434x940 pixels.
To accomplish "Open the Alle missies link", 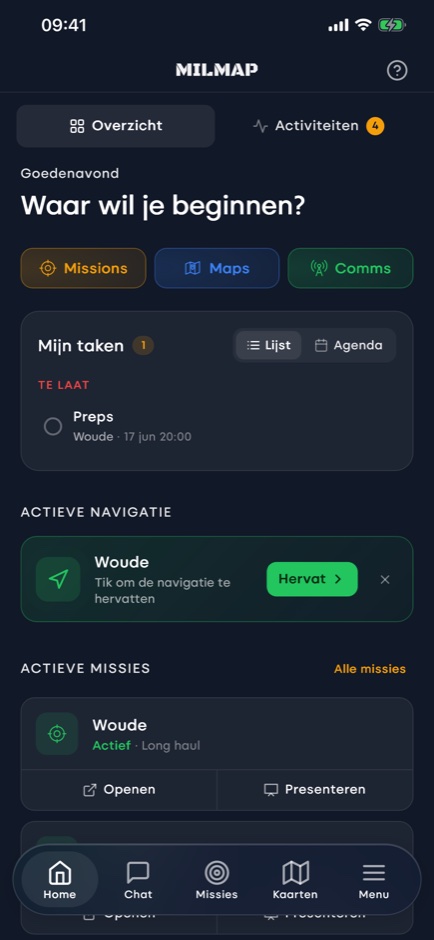I will (x=370, y=668).
